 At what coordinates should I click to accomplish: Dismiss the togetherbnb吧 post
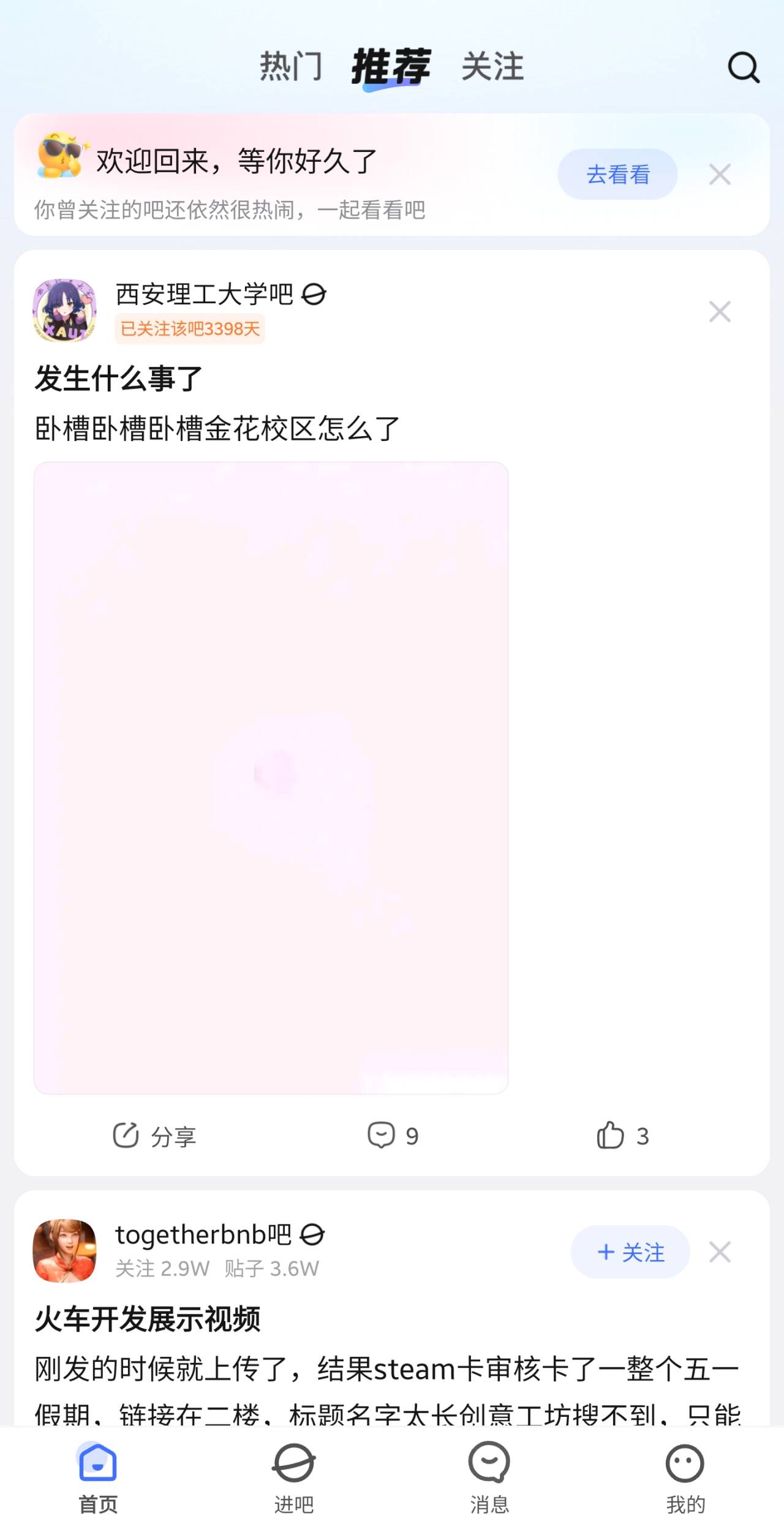[720, 1252]
